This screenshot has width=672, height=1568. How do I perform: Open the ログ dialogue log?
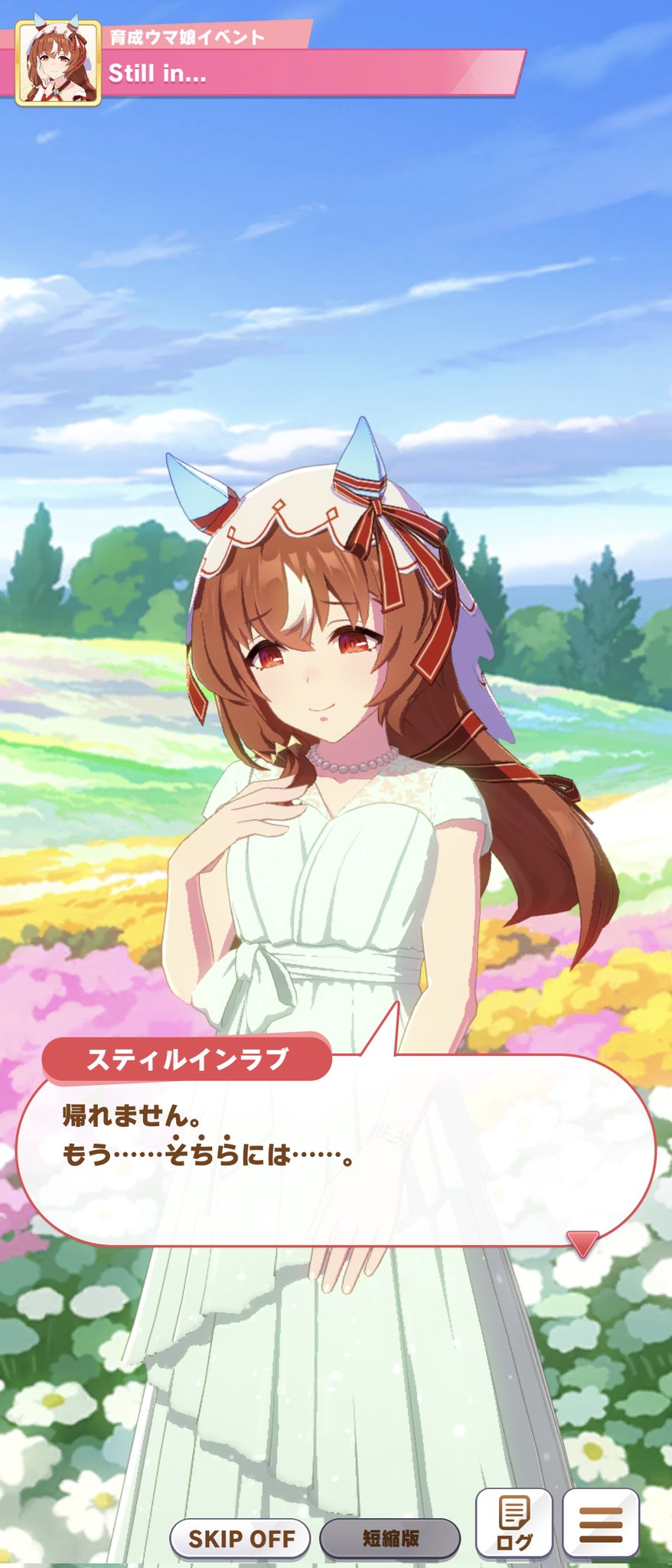tap(514, 1524)
